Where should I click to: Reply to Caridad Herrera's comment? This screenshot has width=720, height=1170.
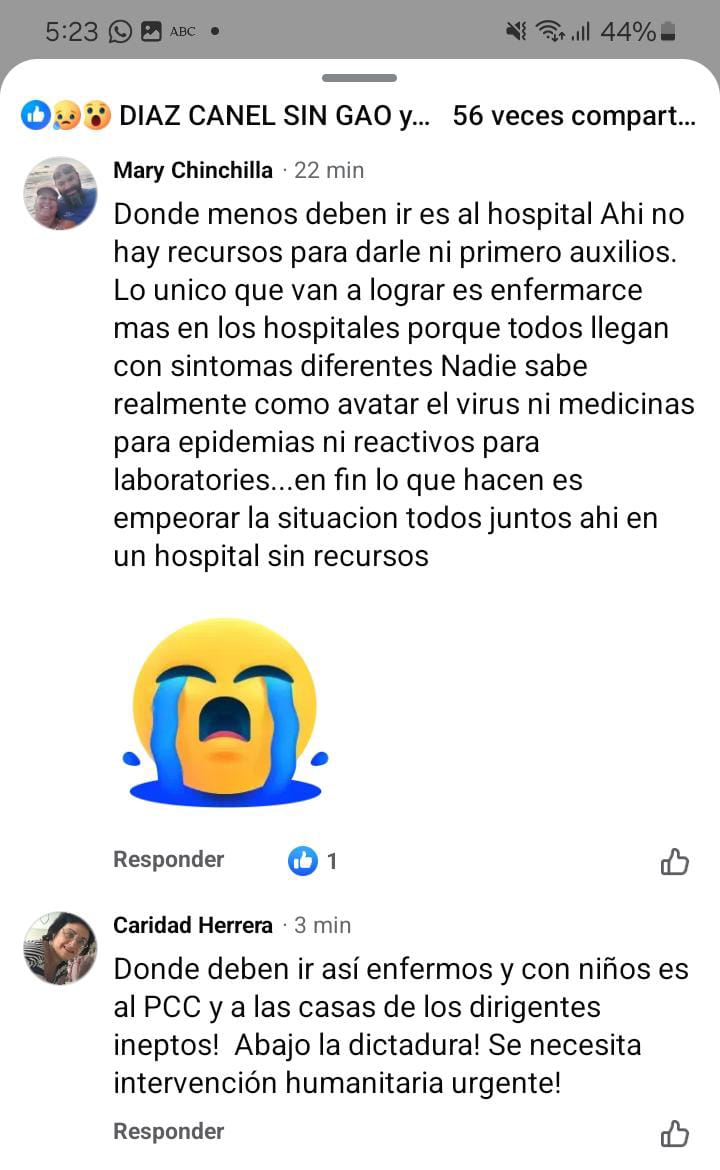pos(168,1131)
